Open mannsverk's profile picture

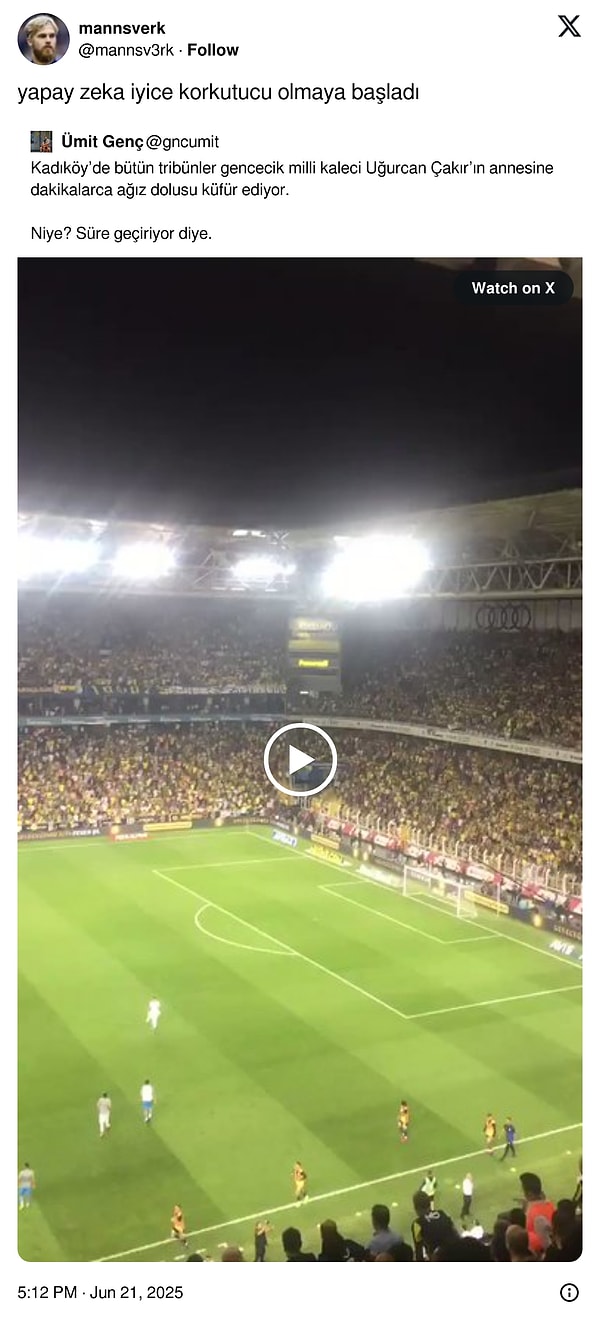pyautogui.click(x=43, y=39)
